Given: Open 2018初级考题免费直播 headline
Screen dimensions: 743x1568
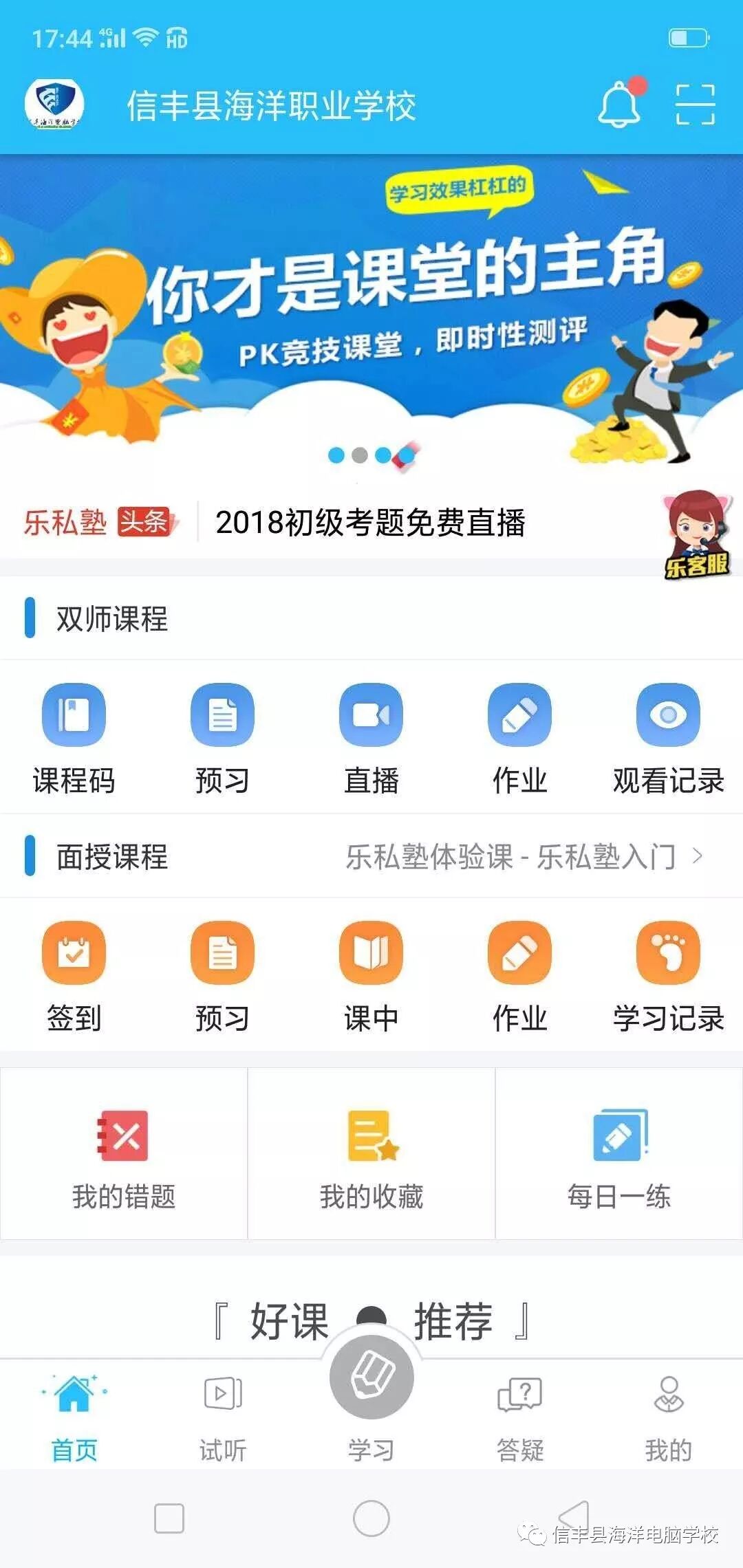Looking at the screenshot, I should 370,523.
